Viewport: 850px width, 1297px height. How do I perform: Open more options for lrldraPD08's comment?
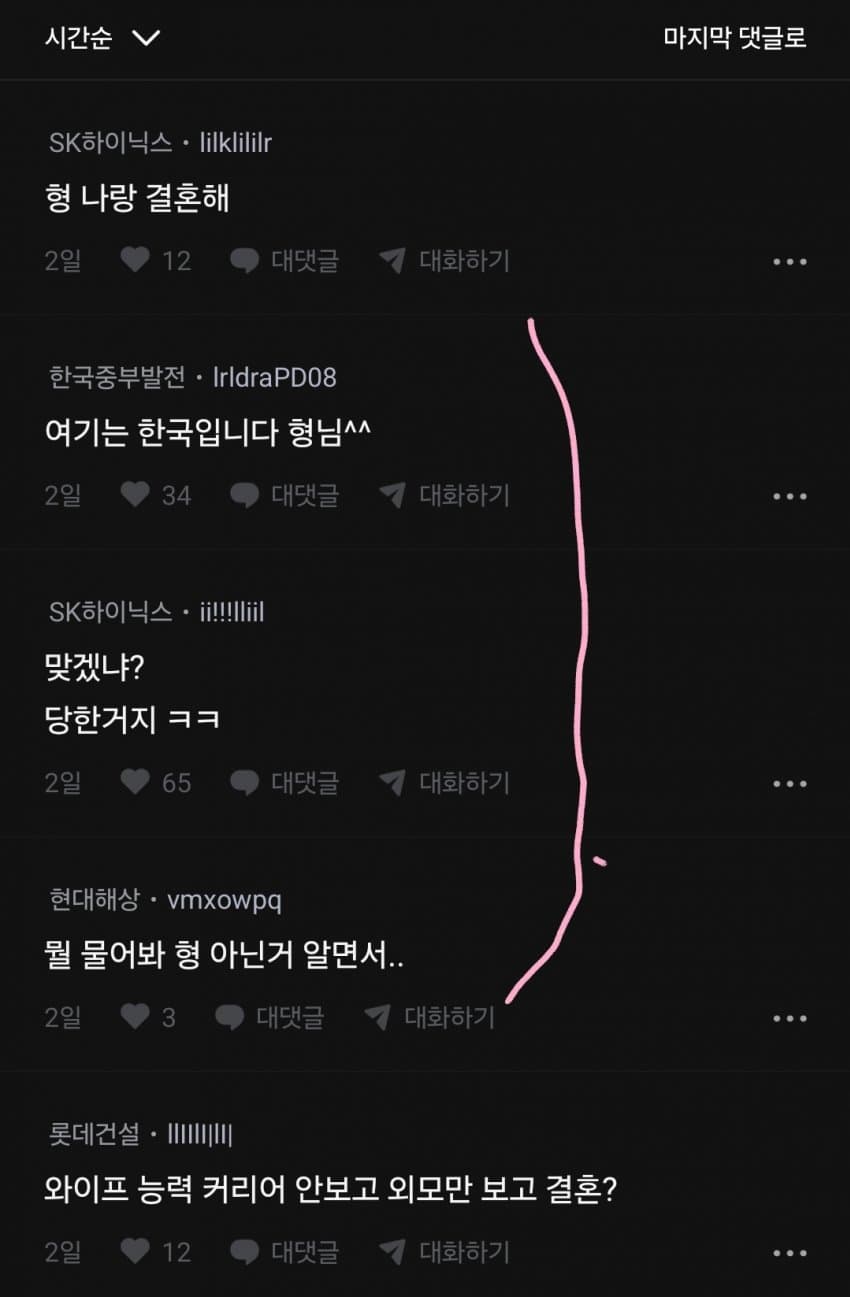click(789, 496)
